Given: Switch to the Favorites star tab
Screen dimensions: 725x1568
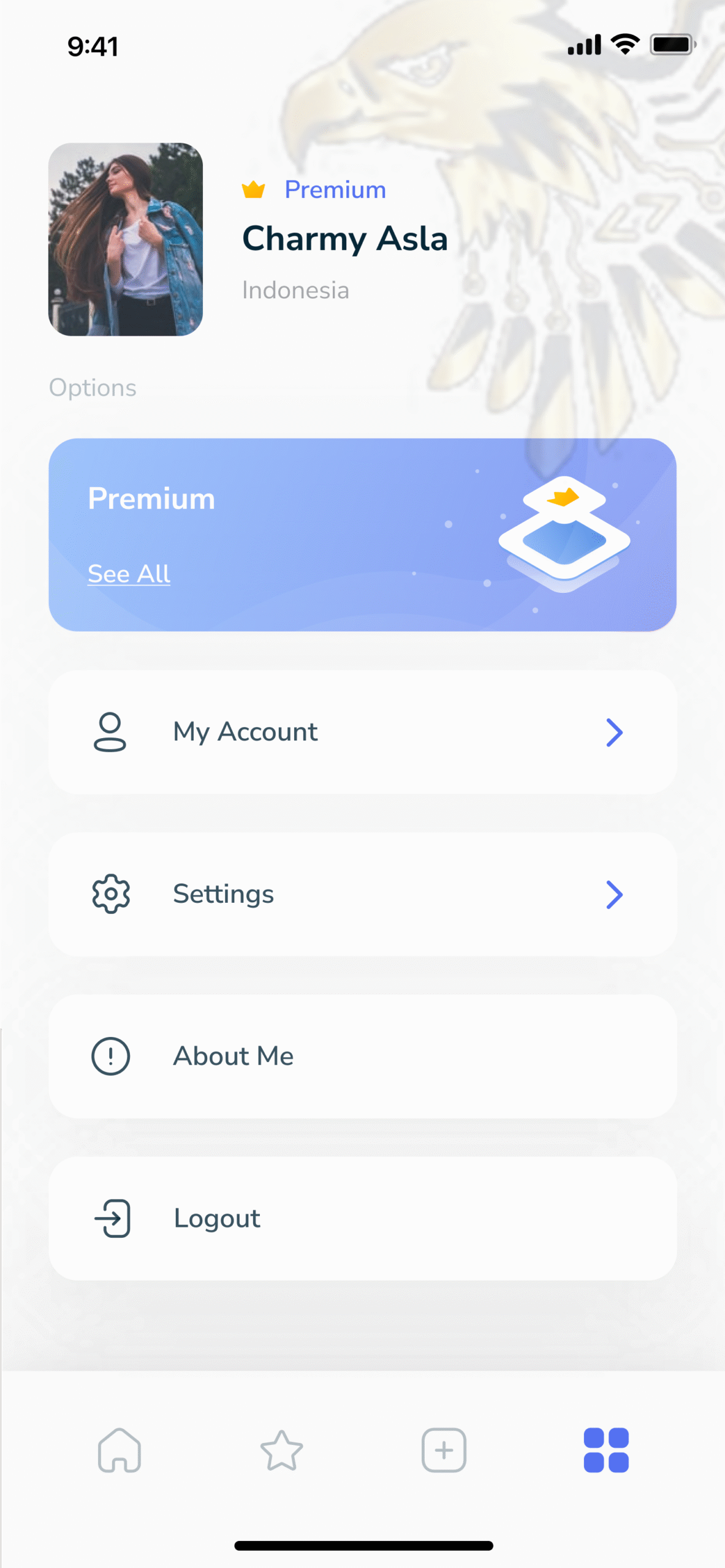Looking at the screenshot, I should click(282, 1450).
